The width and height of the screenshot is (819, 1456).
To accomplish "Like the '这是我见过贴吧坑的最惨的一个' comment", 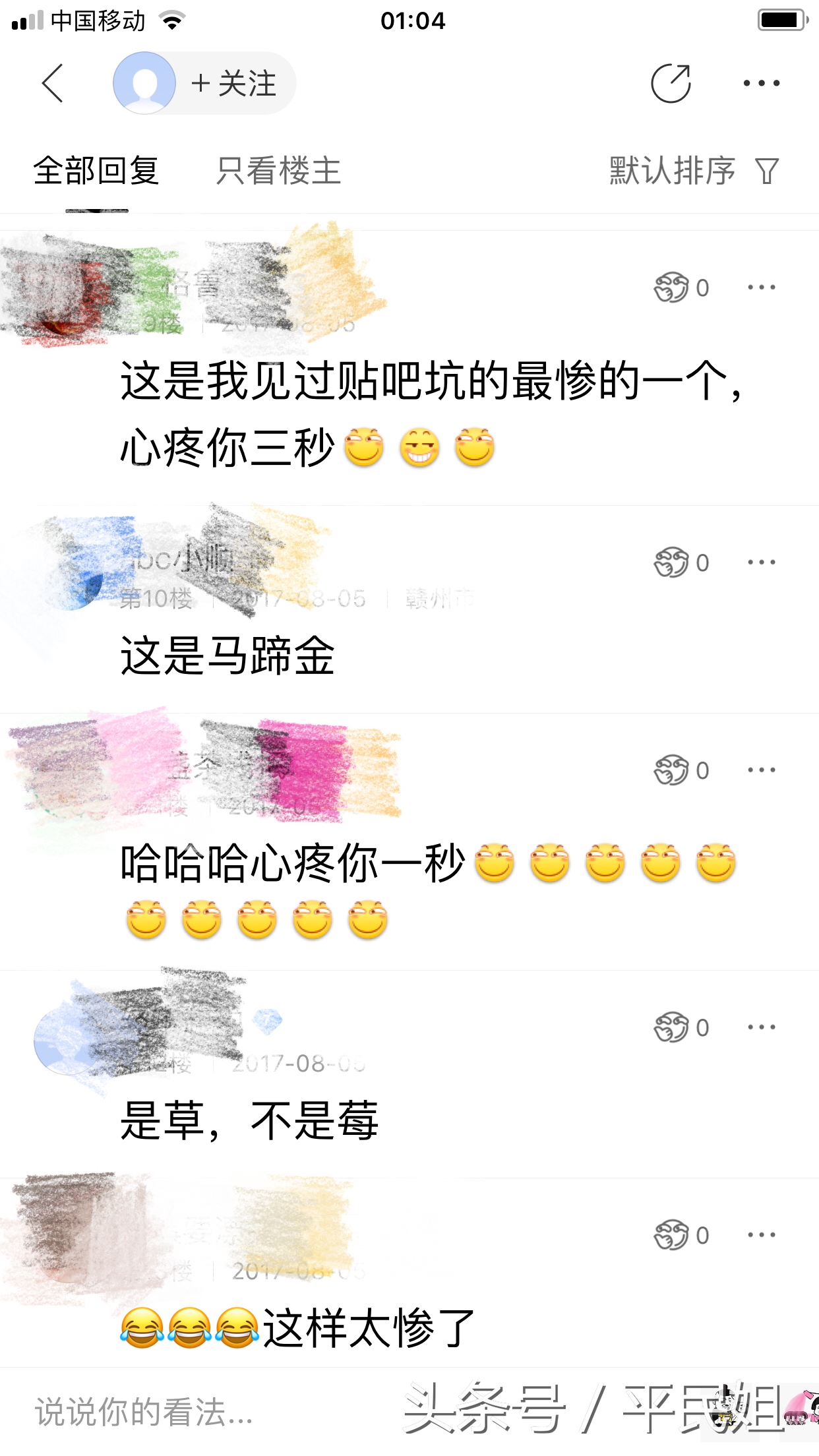I will [670, 287].
